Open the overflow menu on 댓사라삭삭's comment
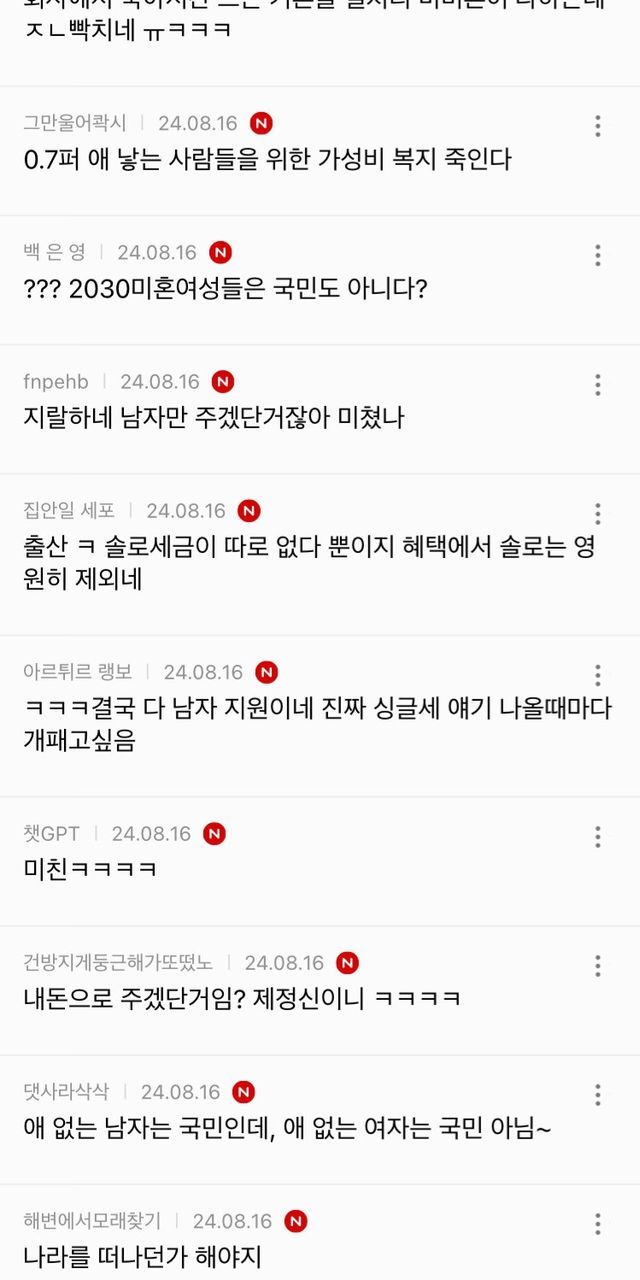Image resolution: width=640 pixels, height=1280 pixels. coord(597,1095)
